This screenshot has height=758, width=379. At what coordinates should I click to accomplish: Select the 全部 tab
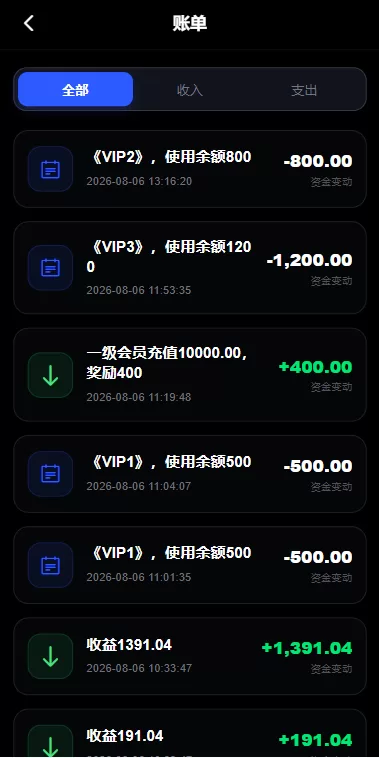click(x=75, y=89)
